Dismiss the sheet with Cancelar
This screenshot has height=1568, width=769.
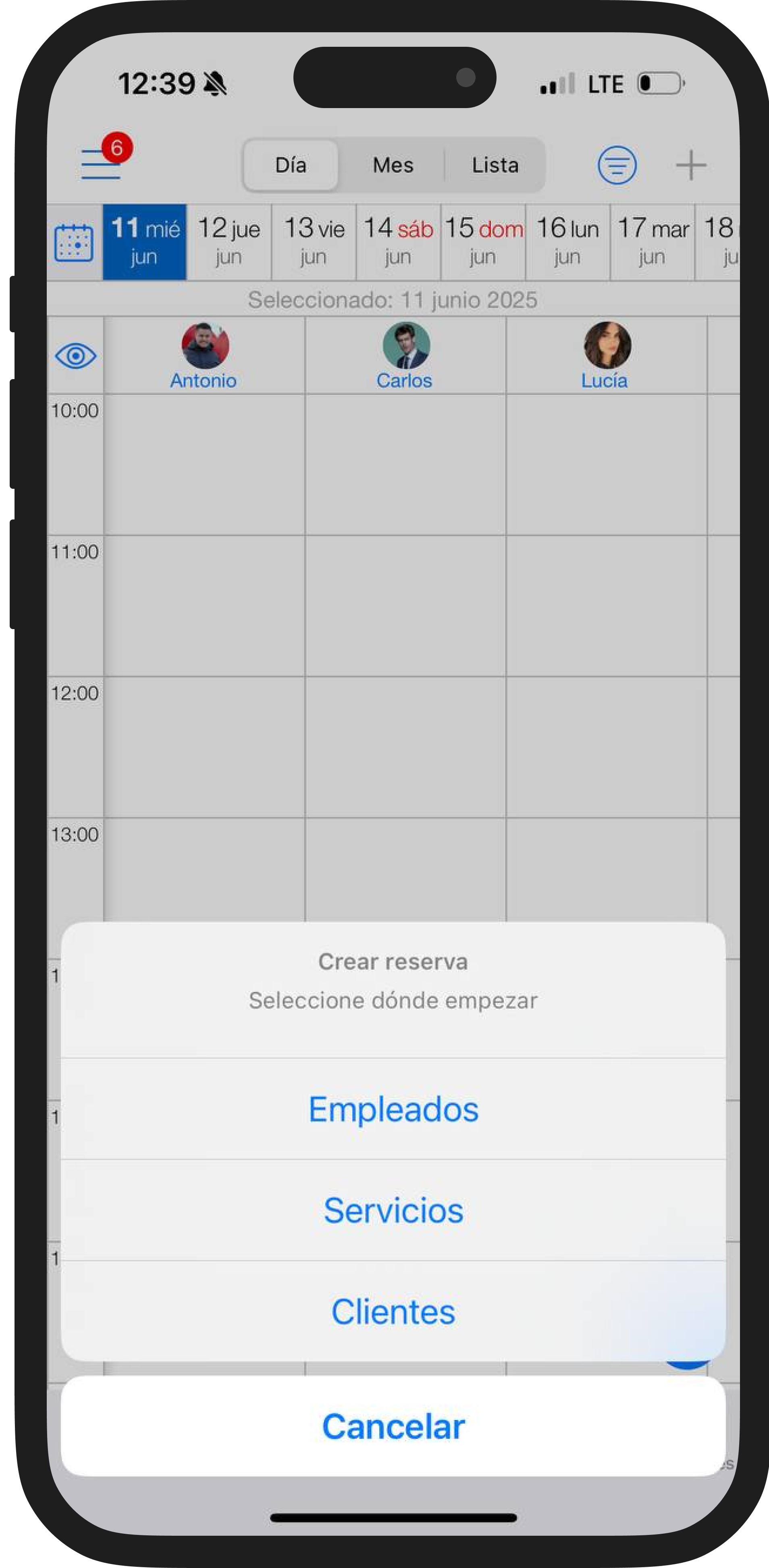coord(393,1426)
